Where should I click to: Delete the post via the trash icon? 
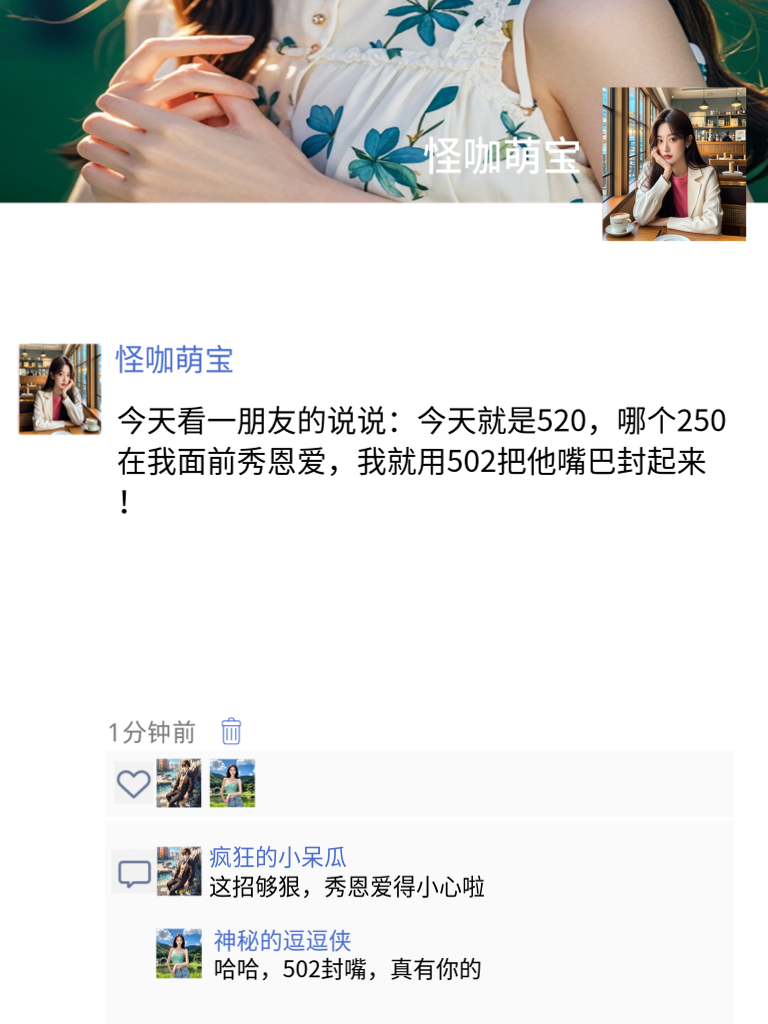(229, 733)
